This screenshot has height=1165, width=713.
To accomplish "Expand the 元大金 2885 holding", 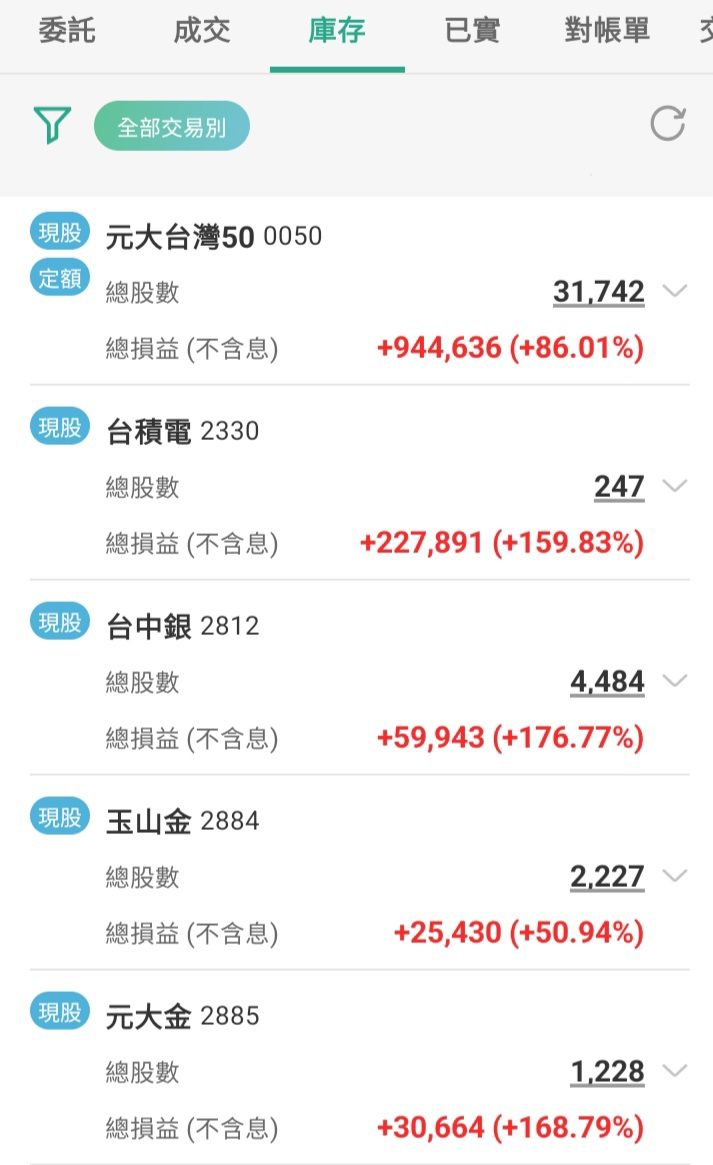I will [676, 1071].
